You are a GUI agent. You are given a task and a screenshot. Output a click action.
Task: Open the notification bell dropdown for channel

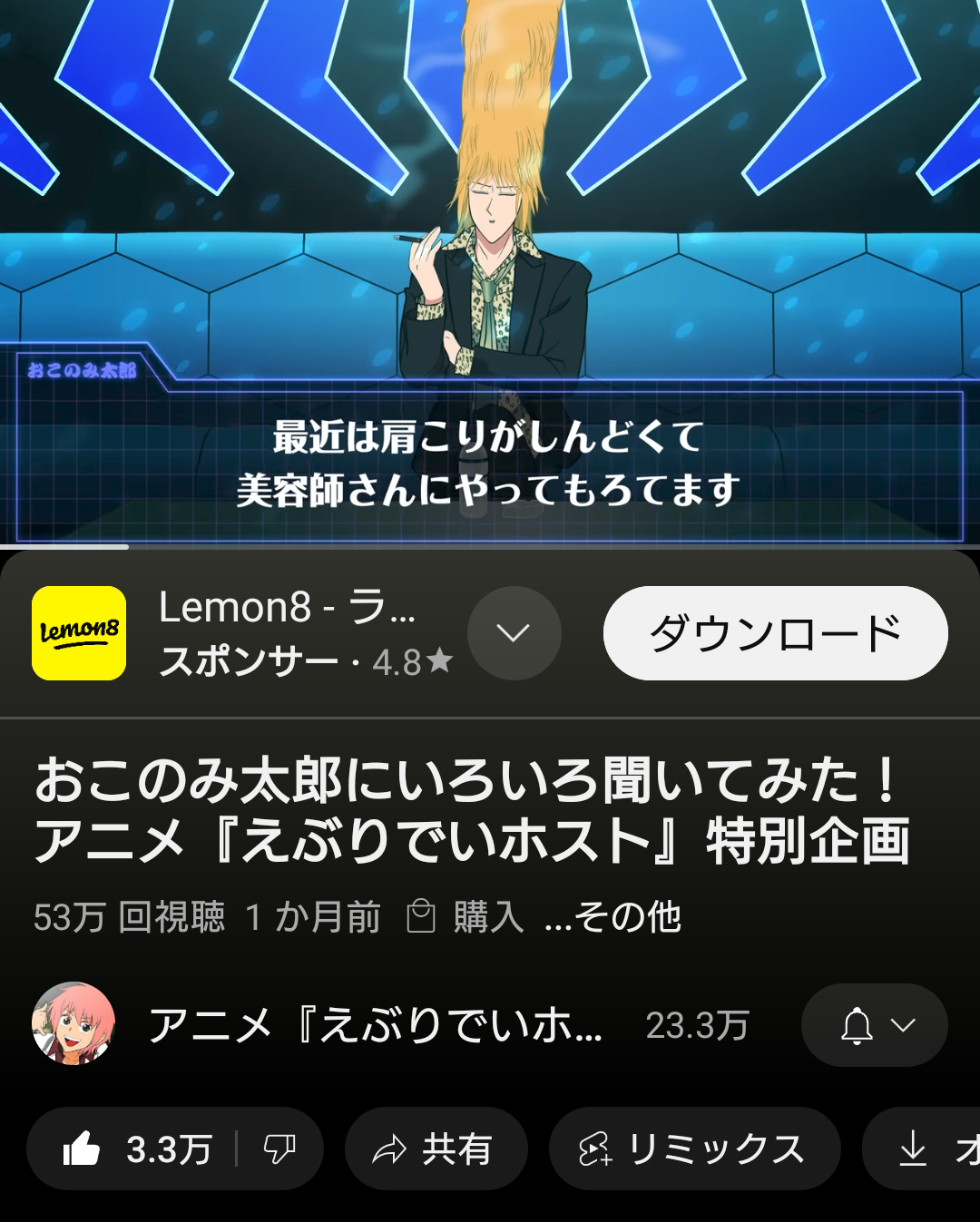coord(874,1025)
